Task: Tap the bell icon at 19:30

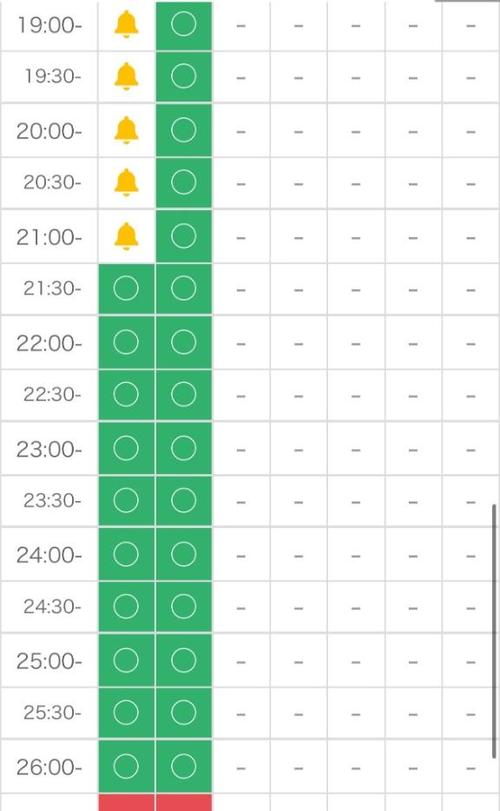Action: coord(126,77)
